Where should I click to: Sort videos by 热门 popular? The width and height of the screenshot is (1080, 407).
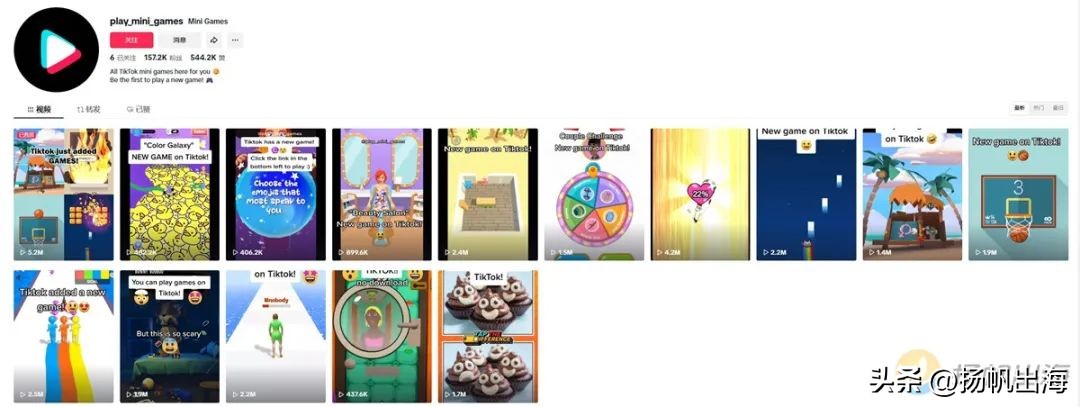coord(1039,108)
